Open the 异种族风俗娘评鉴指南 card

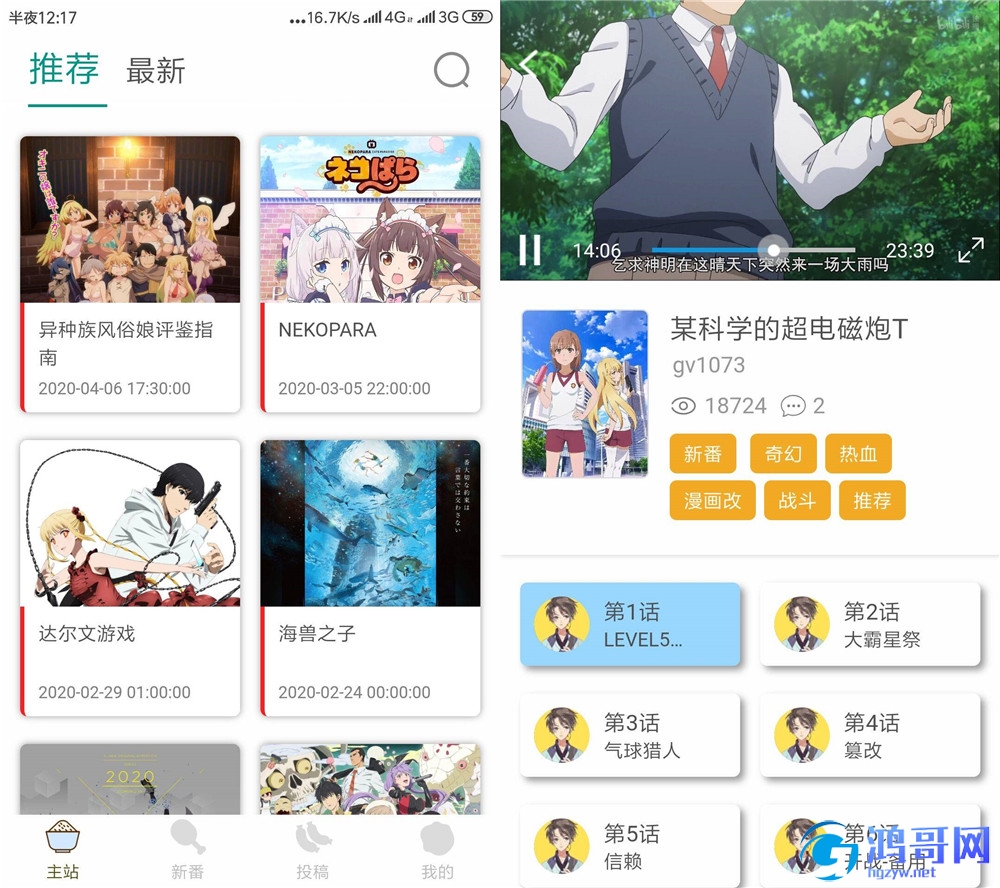(130, 273)
